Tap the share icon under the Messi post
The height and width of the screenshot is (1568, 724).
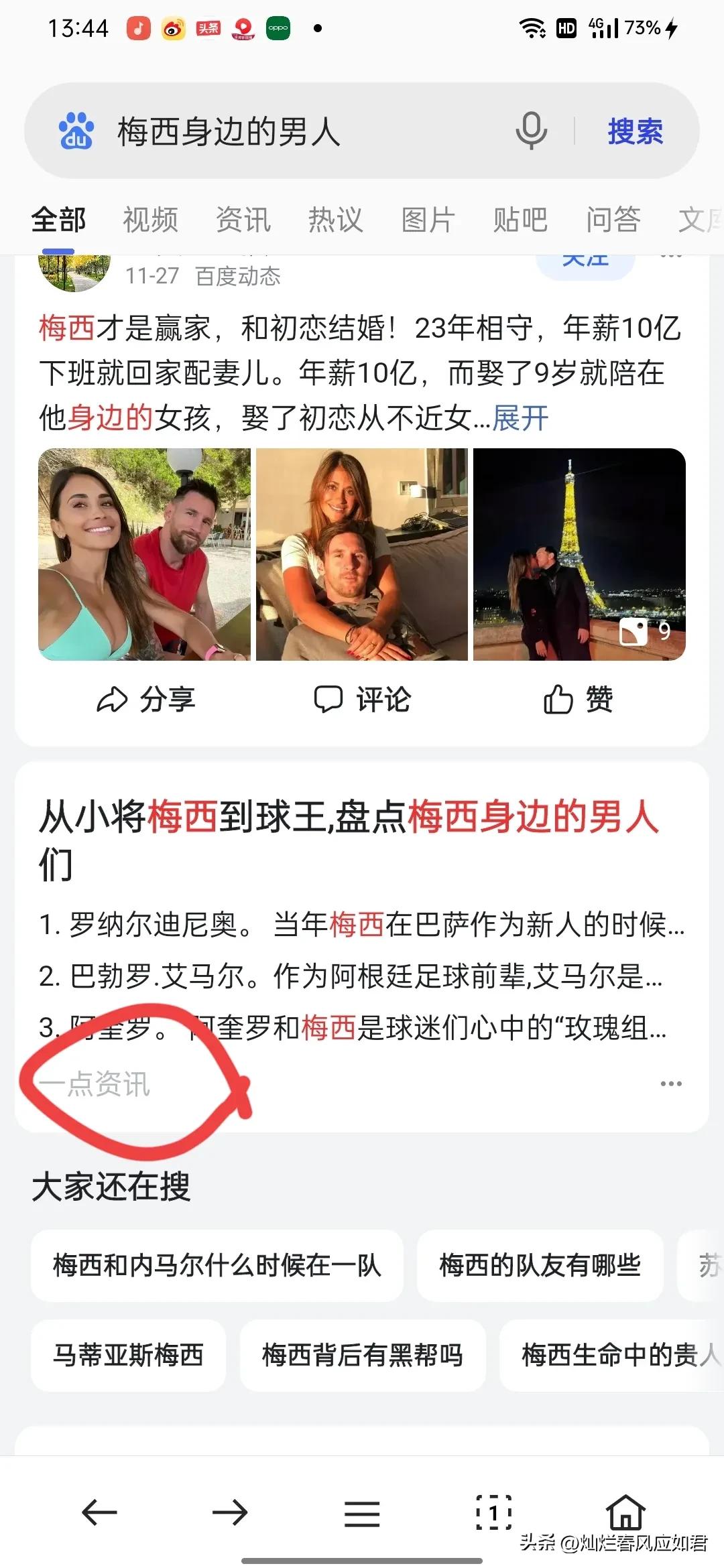point(146,701)
